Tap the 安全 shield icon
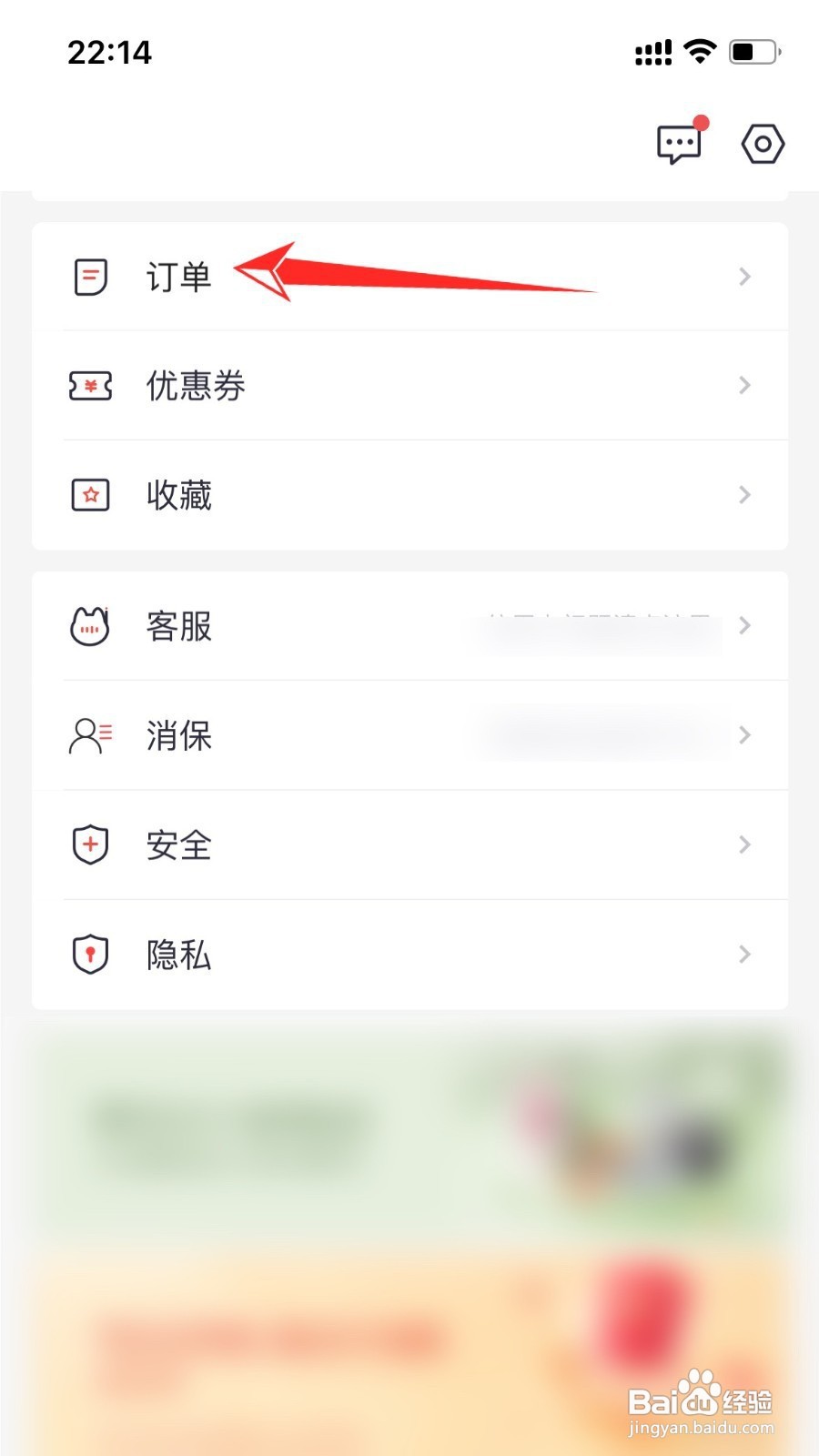 click(x=90, y=844)
